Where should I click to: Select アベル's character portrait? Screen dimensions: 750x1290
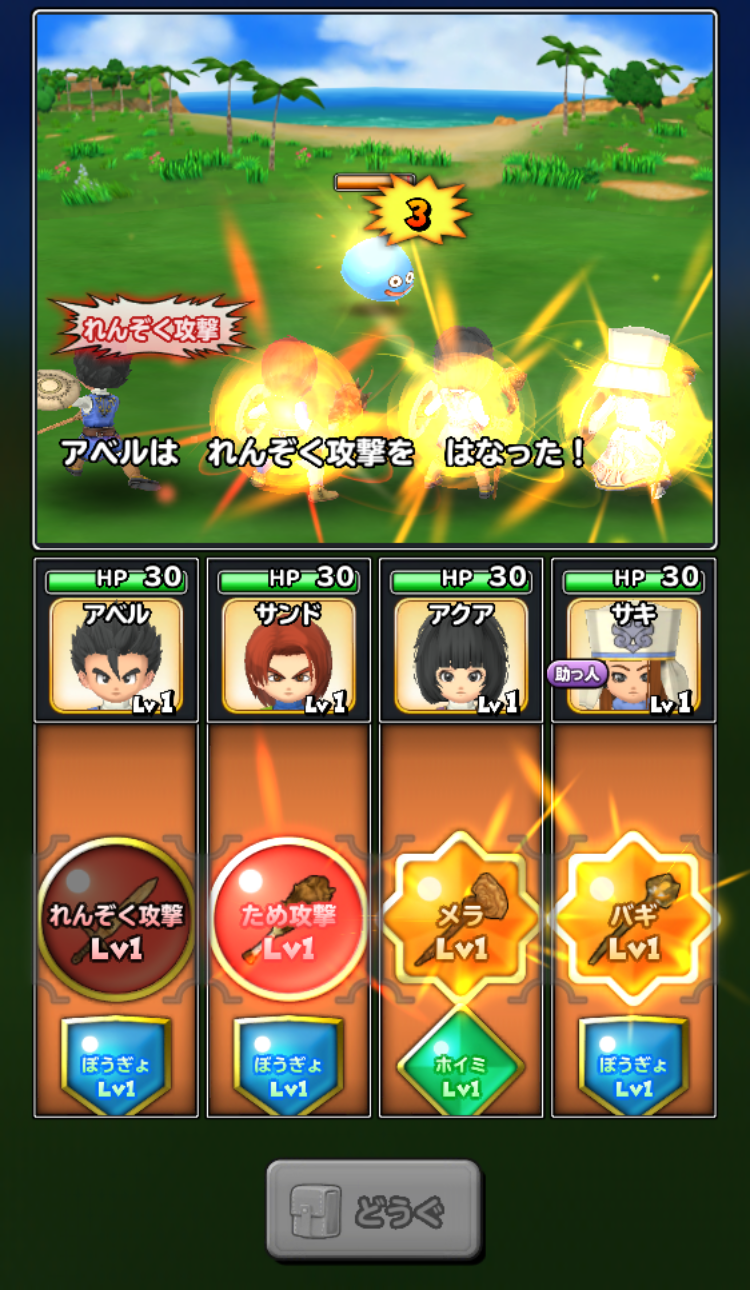(116, 656)
